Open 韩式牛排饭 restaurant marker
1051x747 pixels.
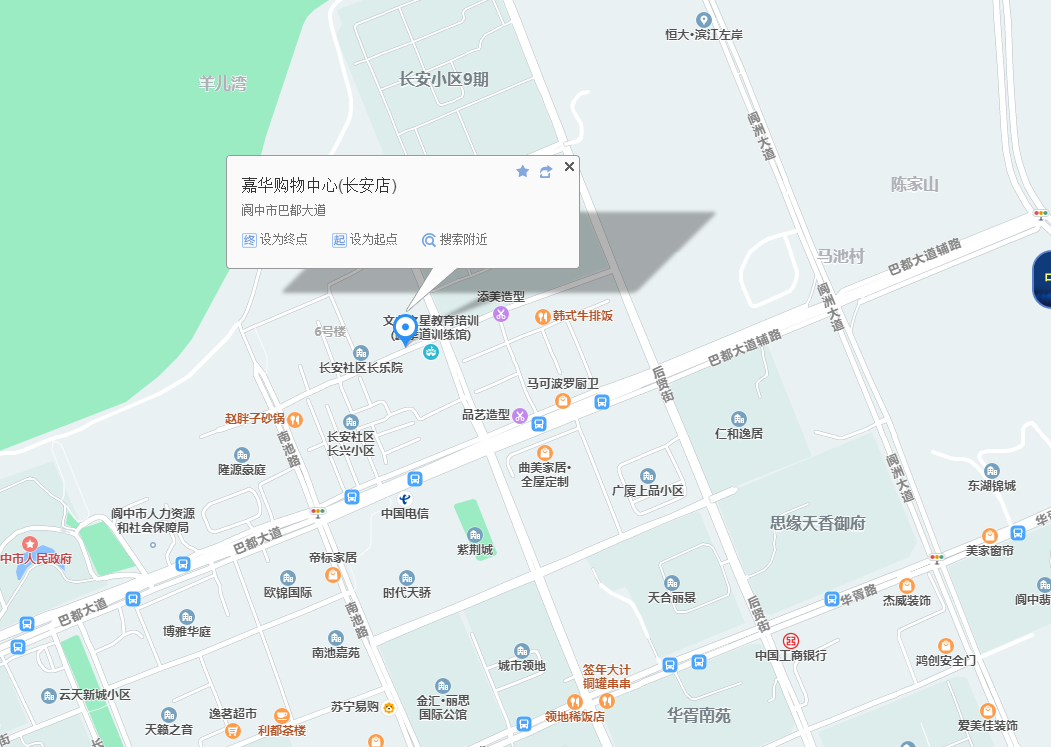[542, 316]
